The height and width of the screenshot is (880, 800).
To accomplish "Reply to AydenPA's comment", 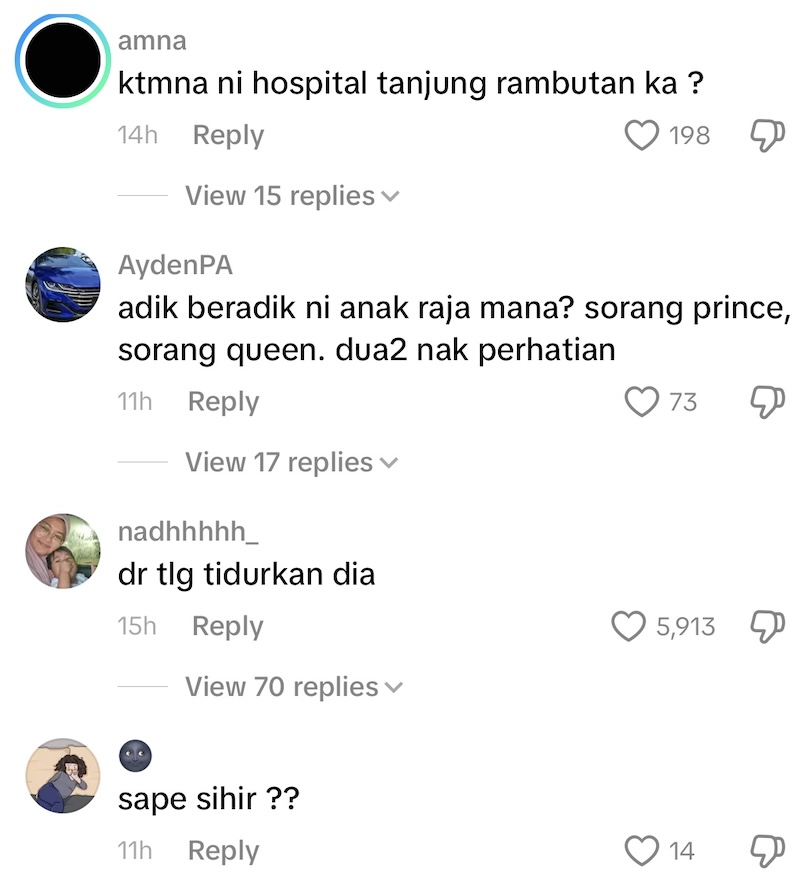I will coord(223,402).
